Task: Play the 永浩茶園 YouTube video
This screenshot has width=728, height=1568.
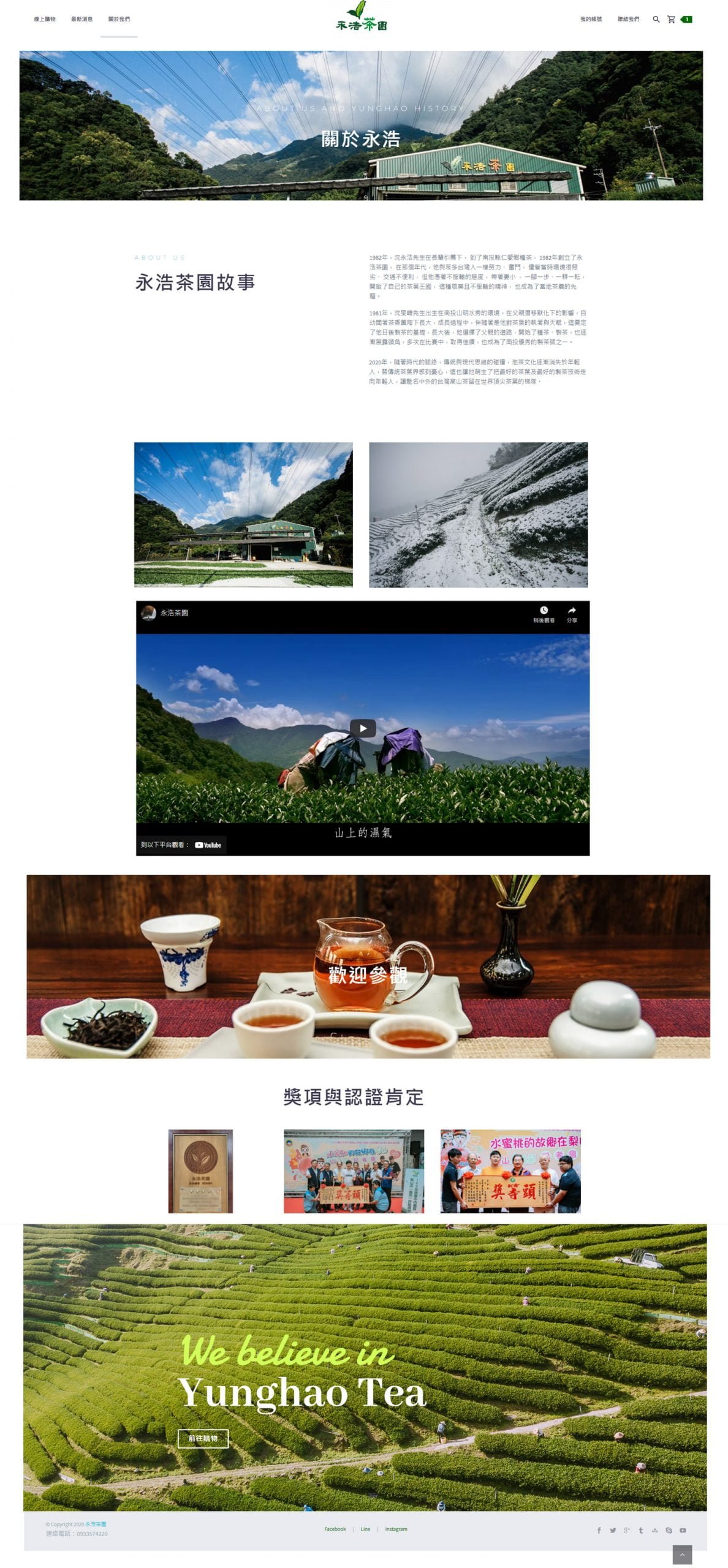Action: pos(363,728)
